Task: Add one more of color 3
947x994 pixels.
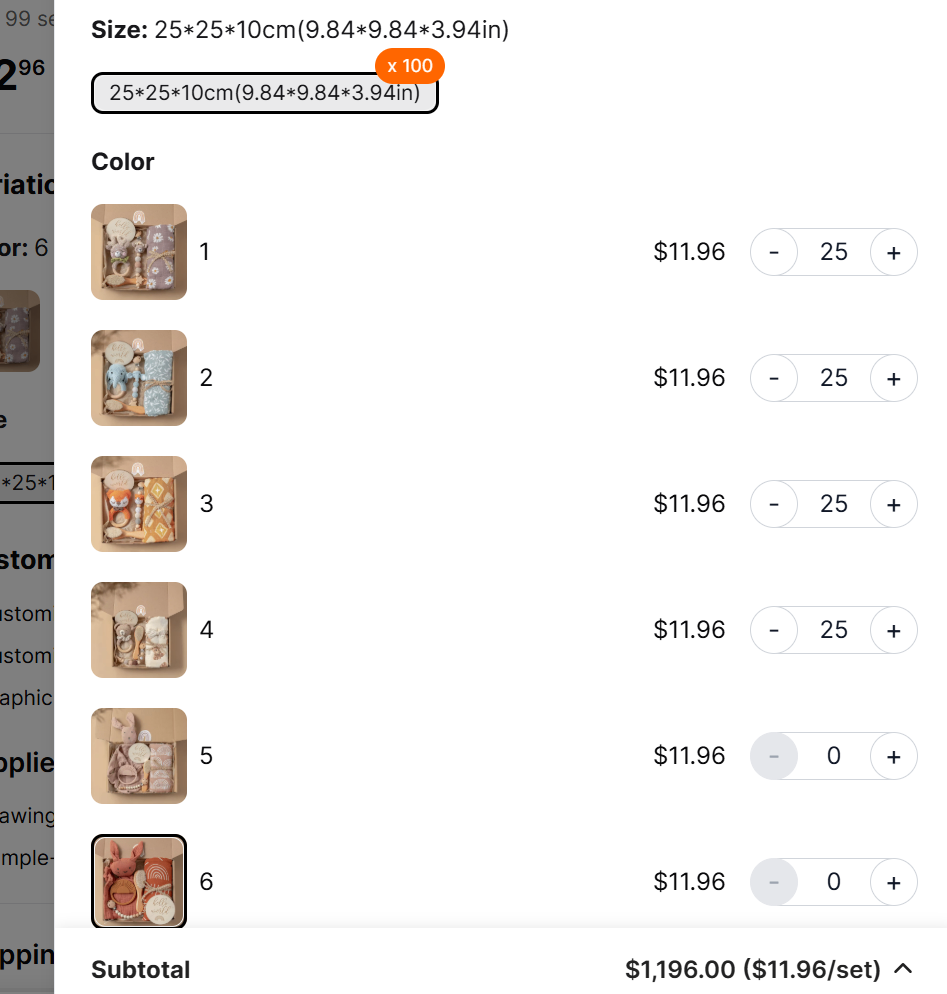Action: click(x=893, y=504)
